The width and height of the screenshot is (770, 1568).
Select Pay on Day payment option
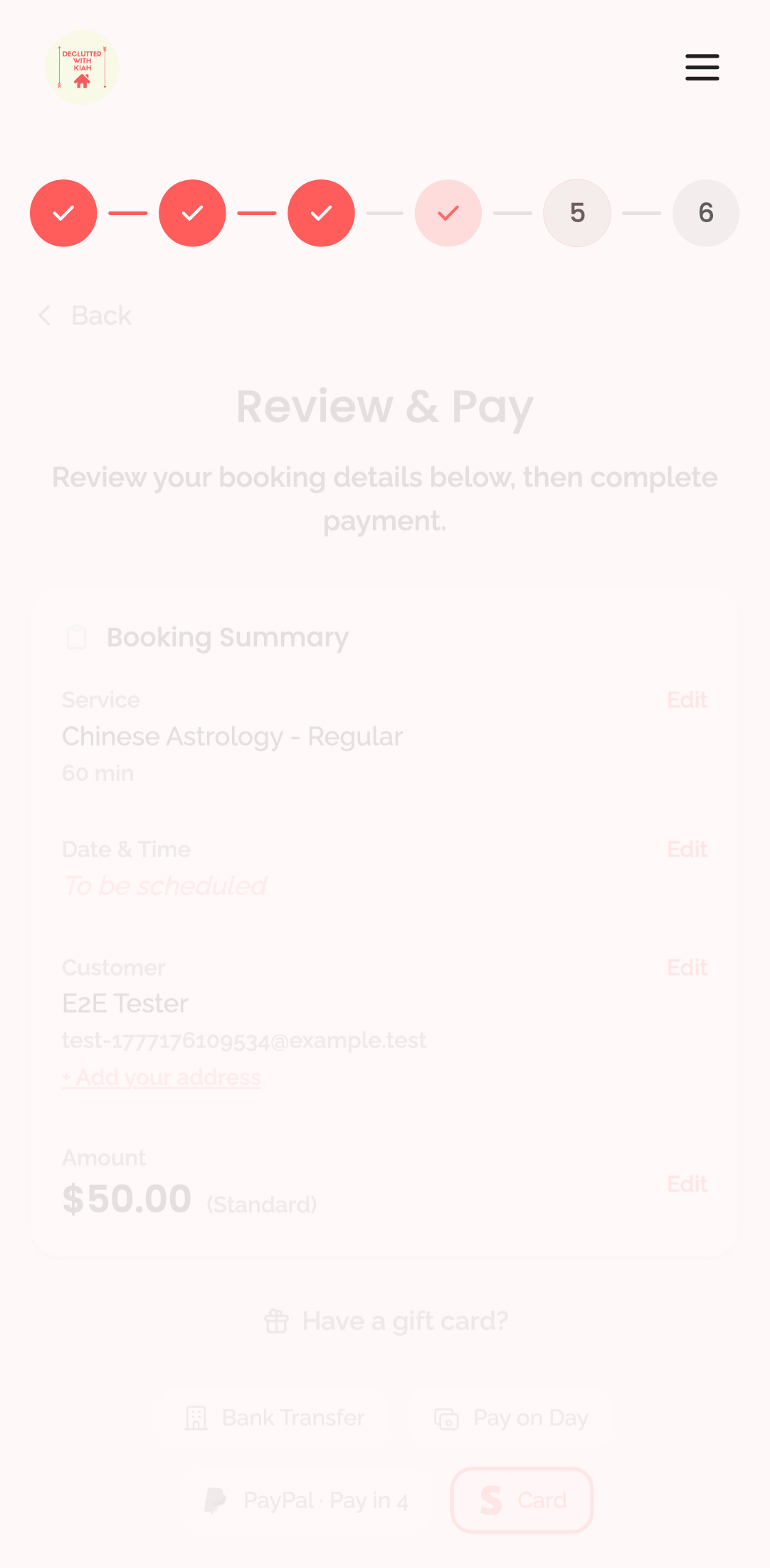point(511,1418)
